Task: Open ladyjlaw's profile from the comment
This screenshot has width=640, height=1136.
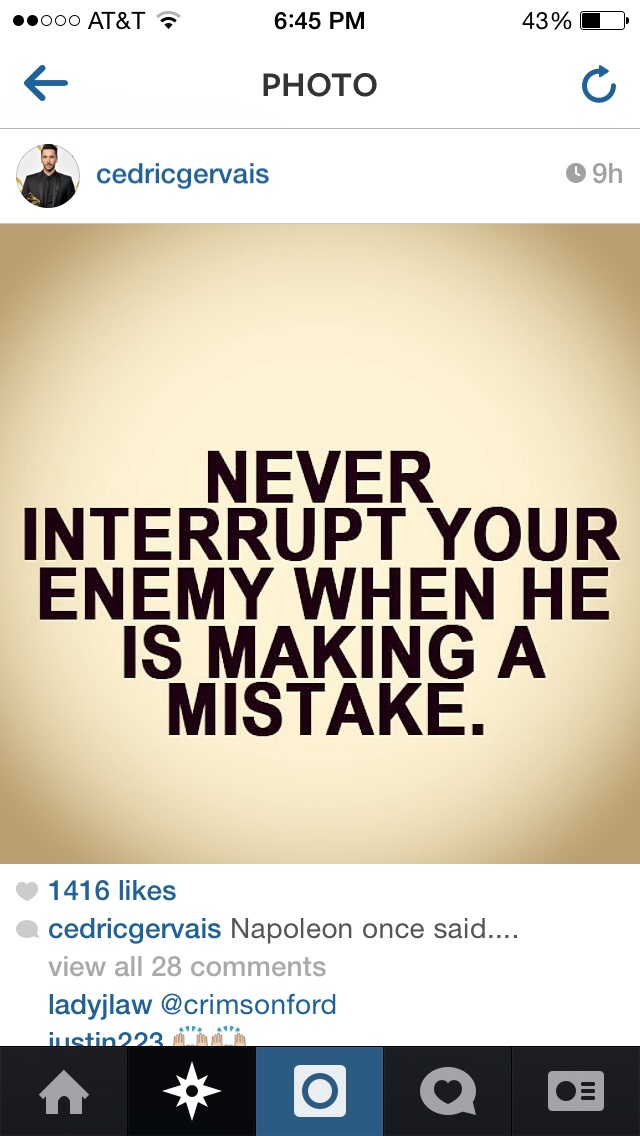Action: pyautogui.click(x=100, y=1004)
